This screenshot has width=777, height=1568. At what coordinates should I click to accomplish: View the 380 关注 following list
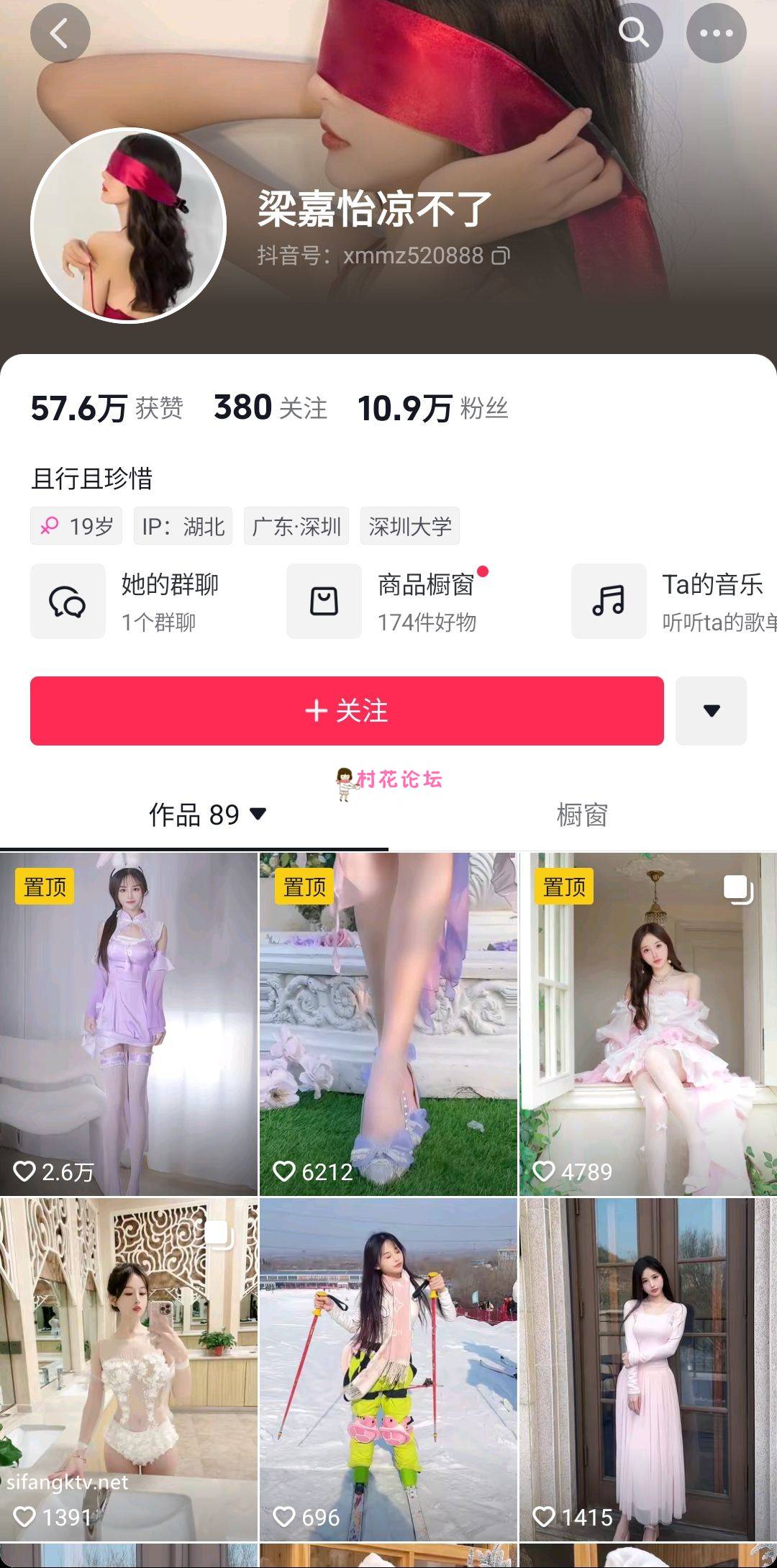click(271, 408)
